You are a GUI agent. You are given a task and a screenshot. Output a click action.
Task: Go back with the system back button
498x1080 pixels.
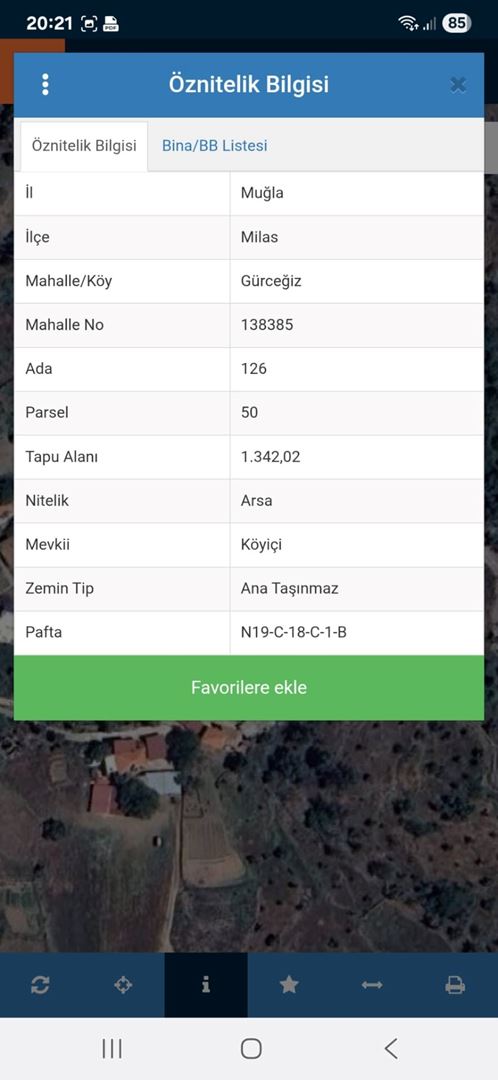391,1048
